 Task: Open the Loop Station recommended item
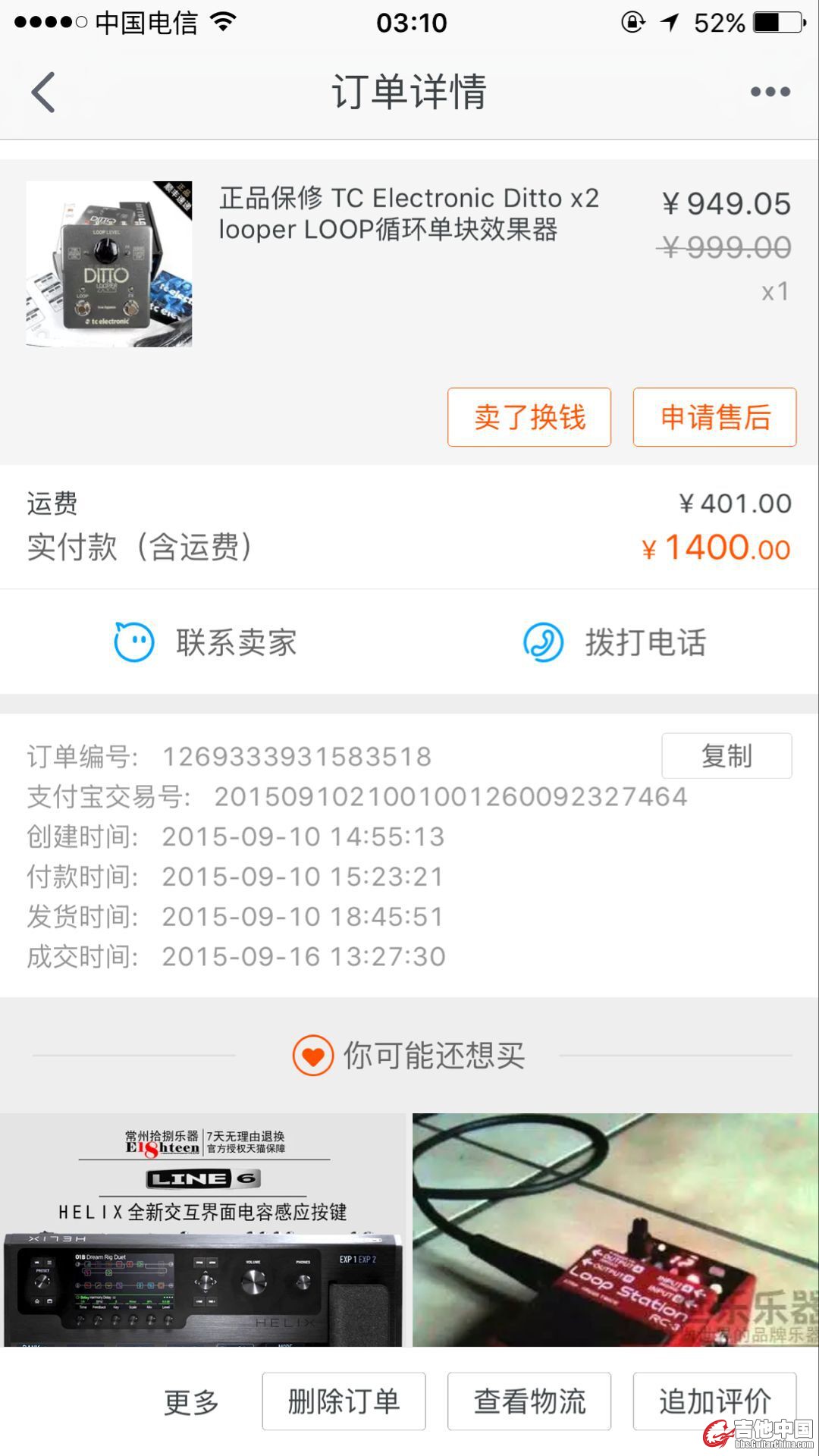click(615, 1230)
